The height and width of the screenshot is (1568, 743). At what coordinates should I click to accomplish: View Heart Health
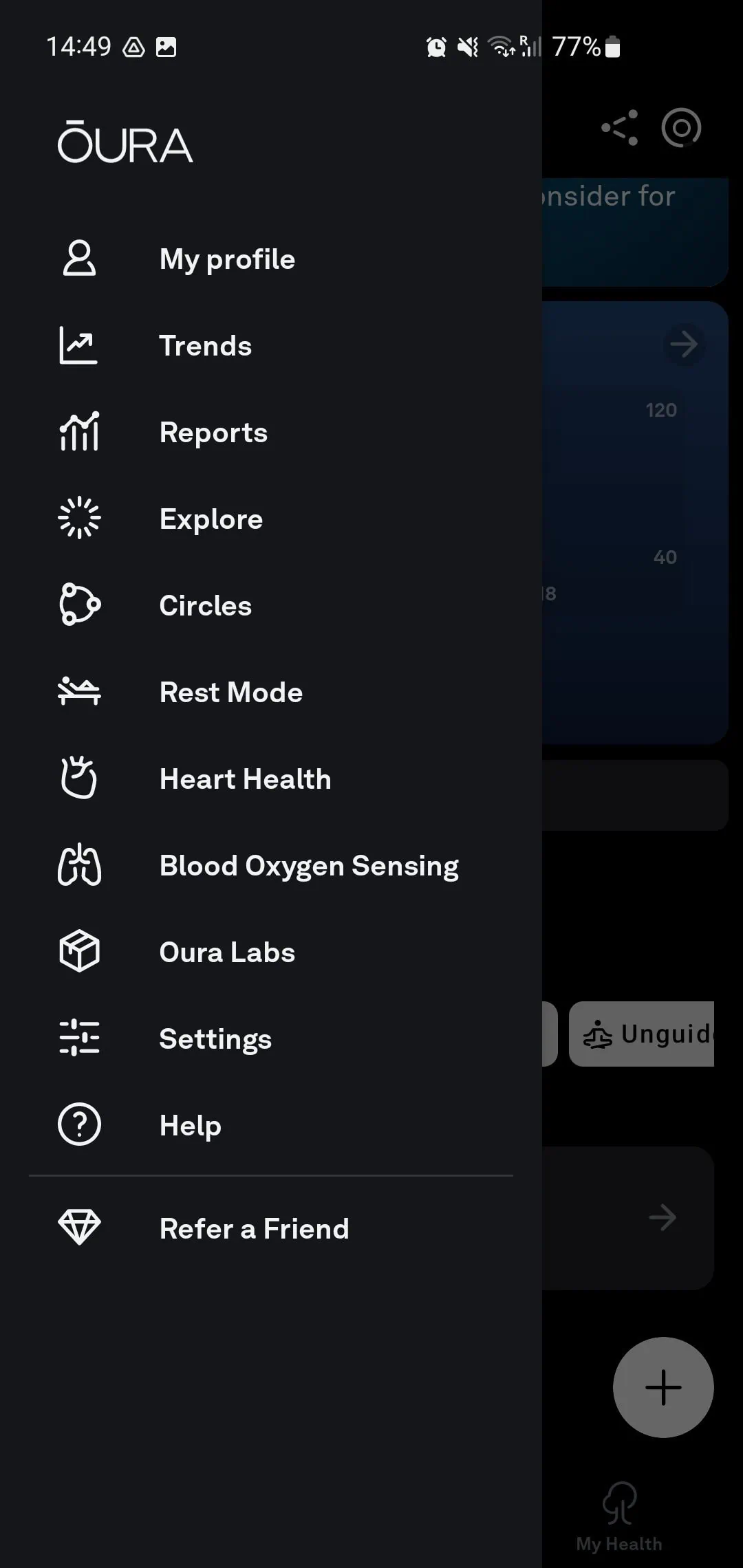click(x=245, y=779)
